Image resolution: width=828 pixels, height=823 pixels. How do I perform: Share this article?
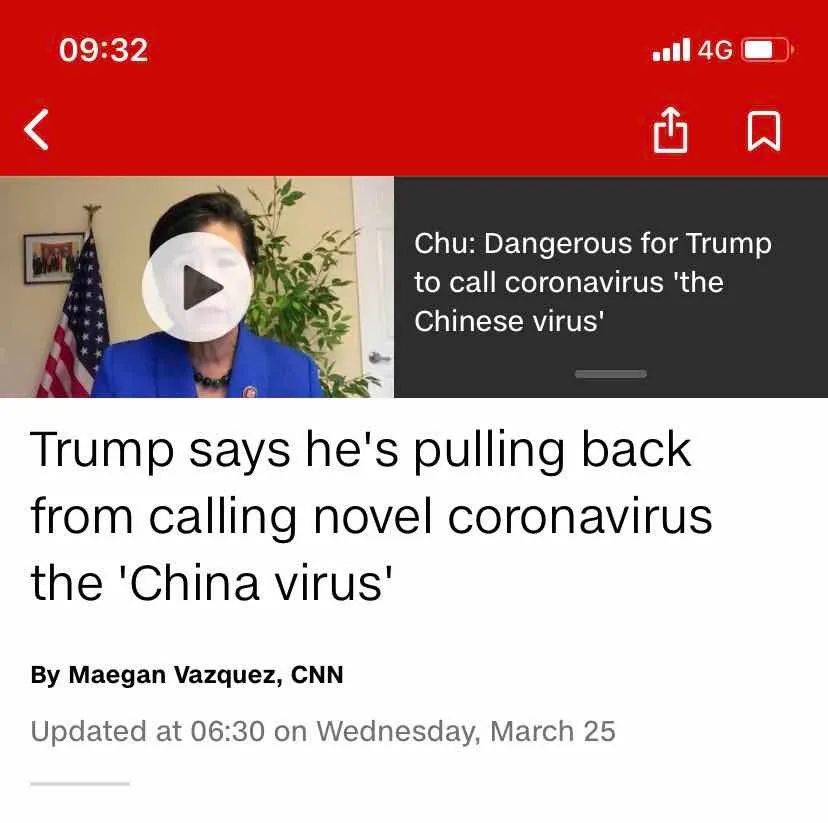671,130
